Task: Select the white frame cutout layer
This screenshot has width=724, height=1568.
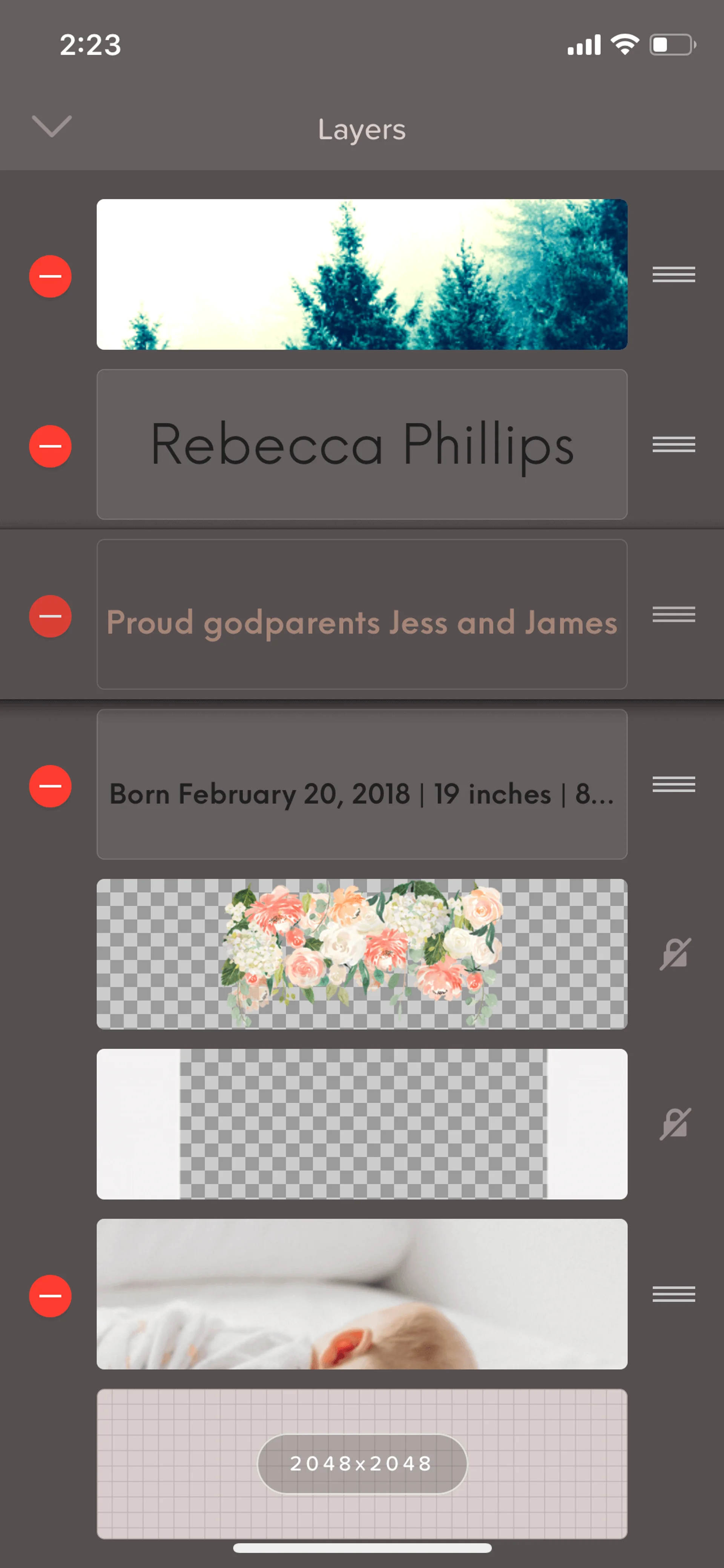Action: tap(362, 1124)
